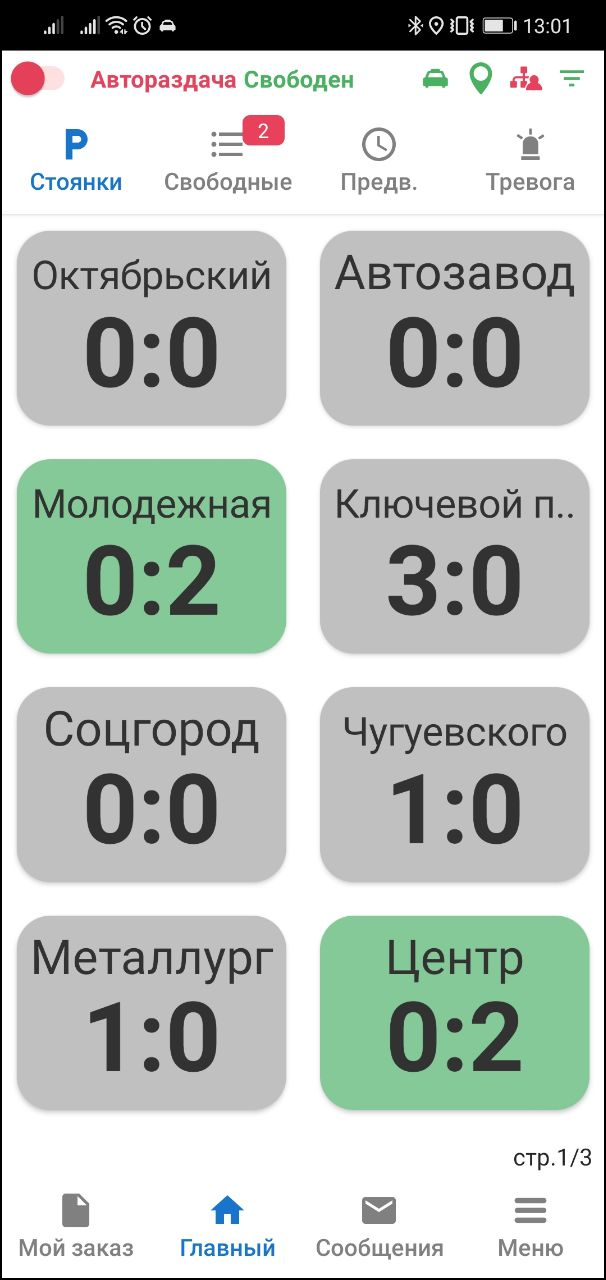Tap the green car icon
The height and width of the screenshot is (1280, 606).
435,79
